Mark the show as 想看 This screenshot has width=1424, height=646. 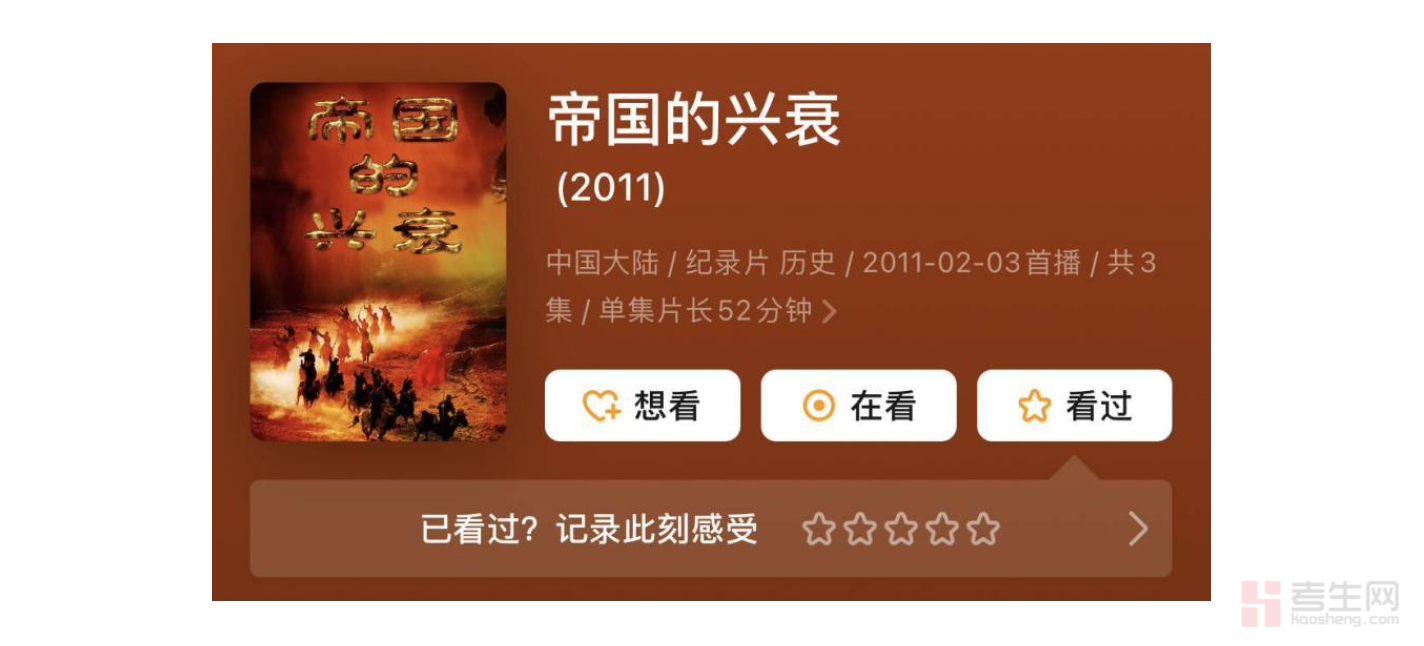(x=642, y=405)
